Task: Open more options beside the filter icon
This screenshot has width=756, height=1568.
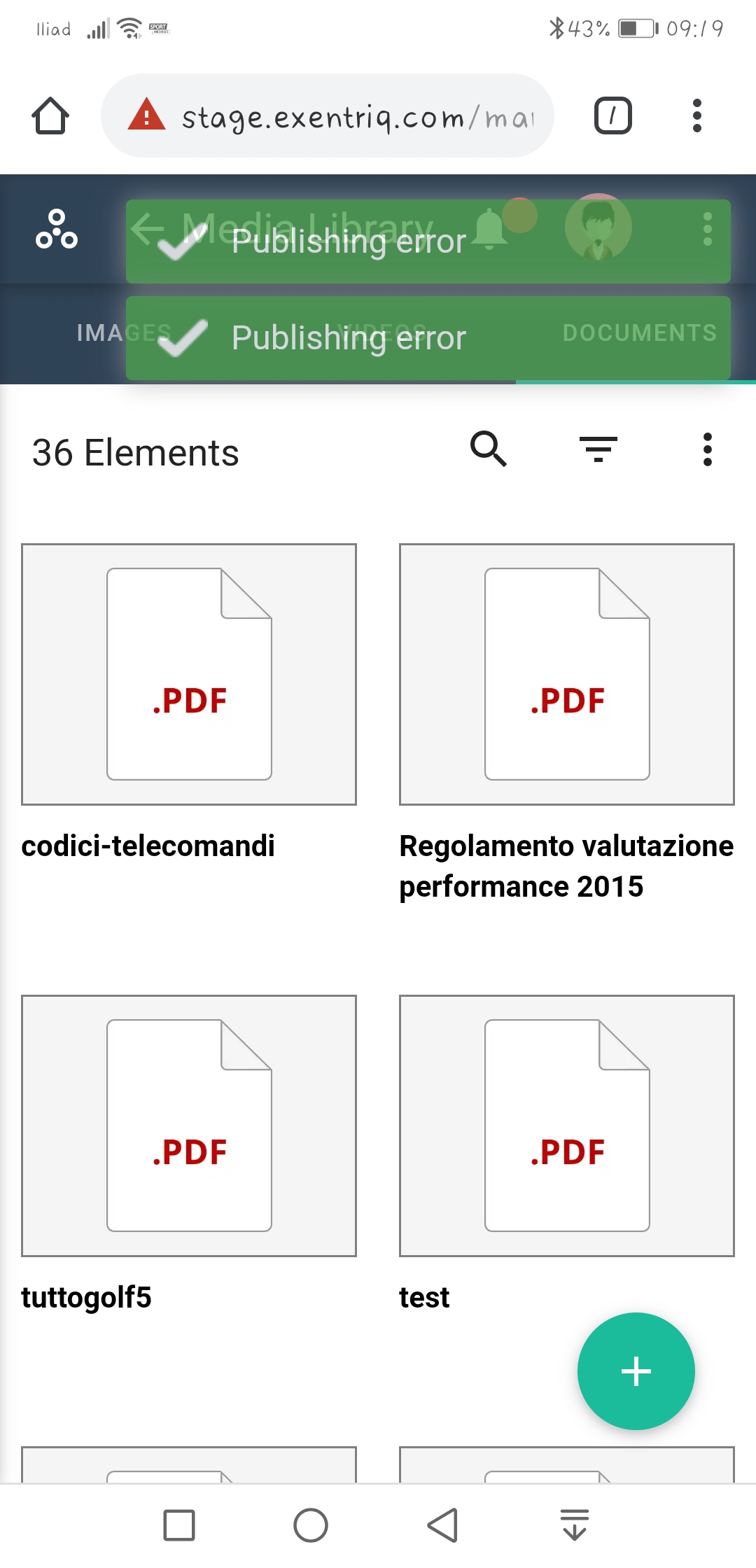Action: pyautogui.click(x=708, y=449)
